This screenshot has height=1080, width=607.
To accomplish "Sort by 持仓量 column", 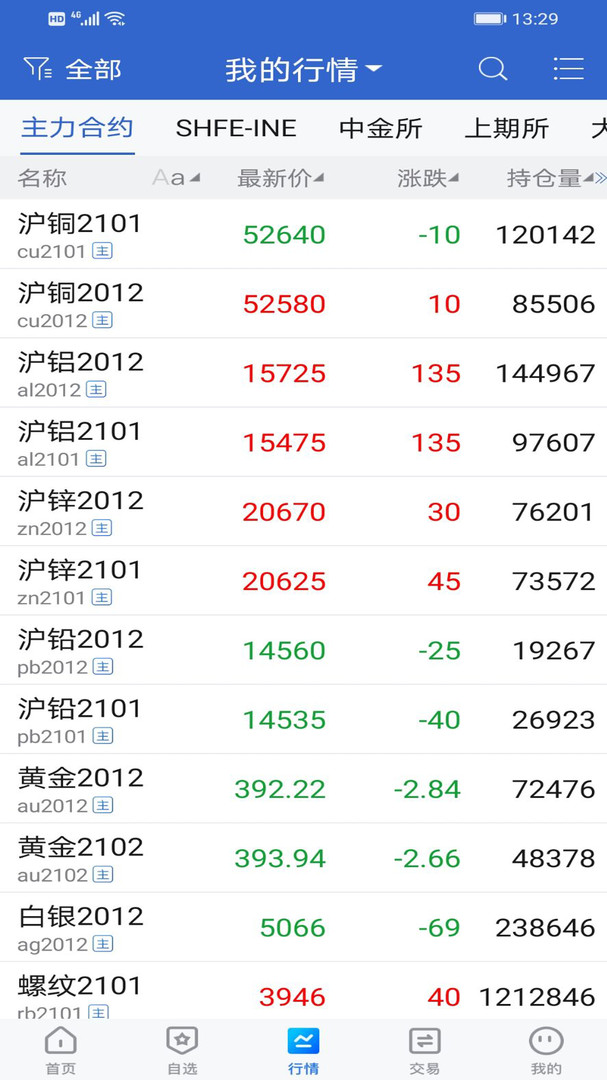I will coord(550,178).
